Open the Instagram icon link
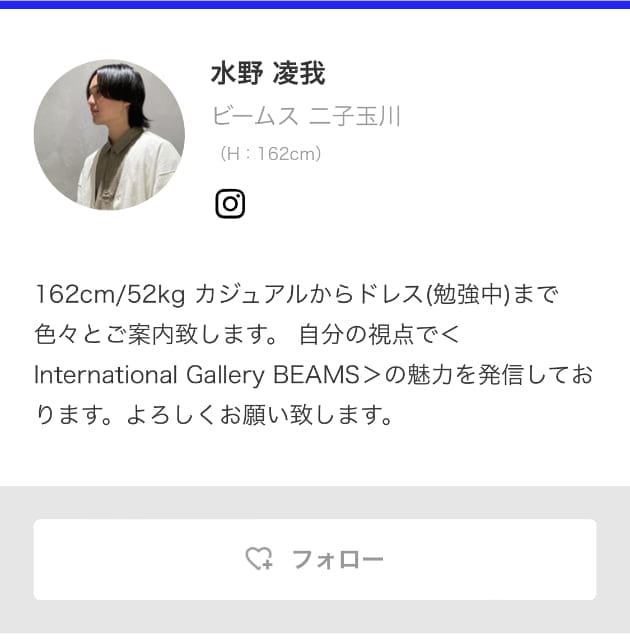The height and width of the screenshot is (643, 630). click(x=230, y=203)
